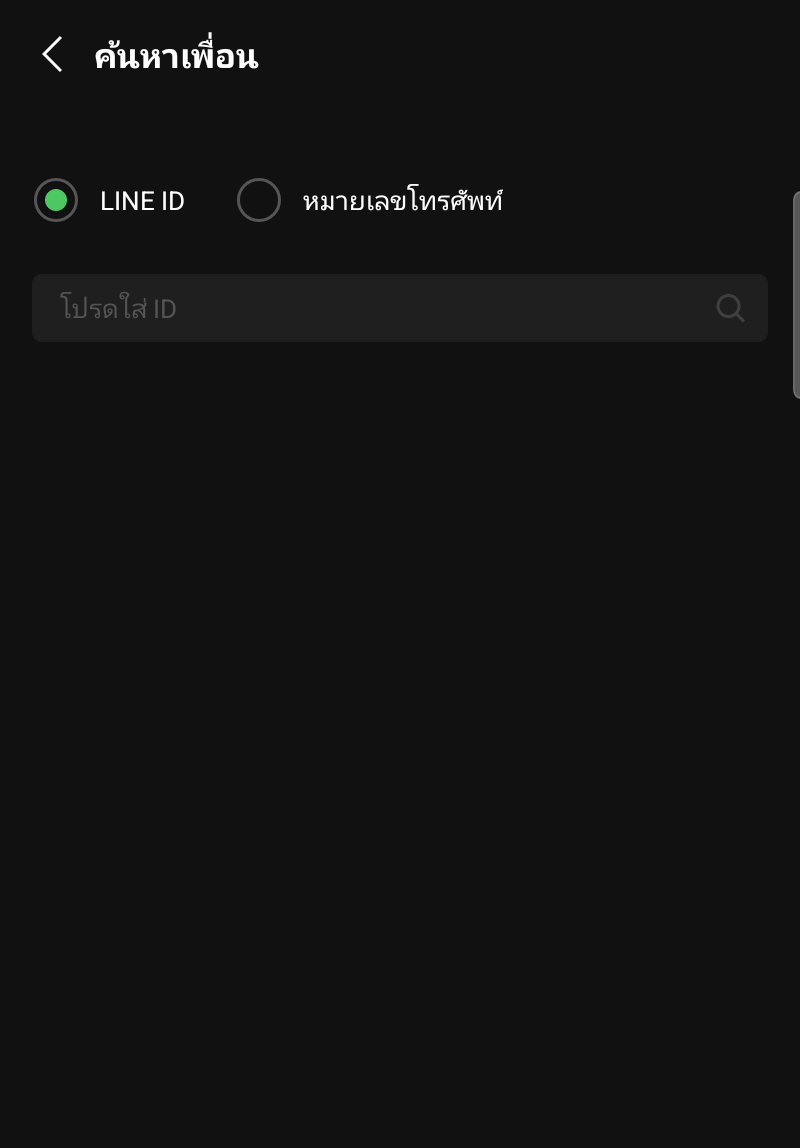
Task: Click the magnifier icon in the search bar
Action: [x=730, y=308]
